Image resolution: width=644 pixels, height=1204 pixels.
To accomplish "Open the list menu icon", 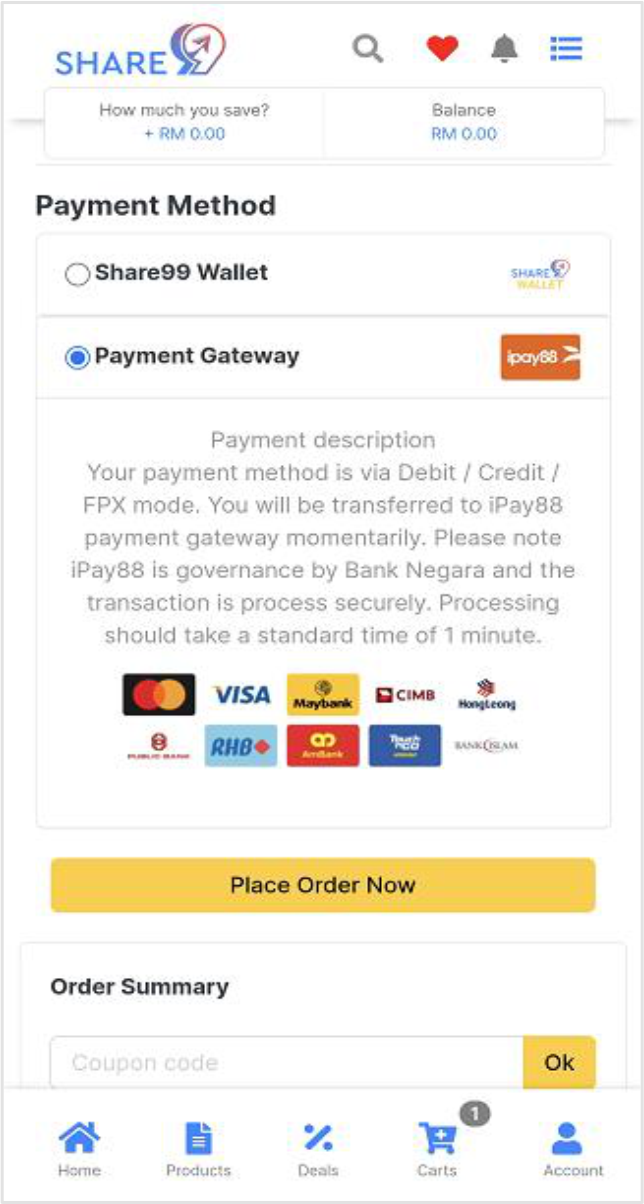I will click(566, 48).
